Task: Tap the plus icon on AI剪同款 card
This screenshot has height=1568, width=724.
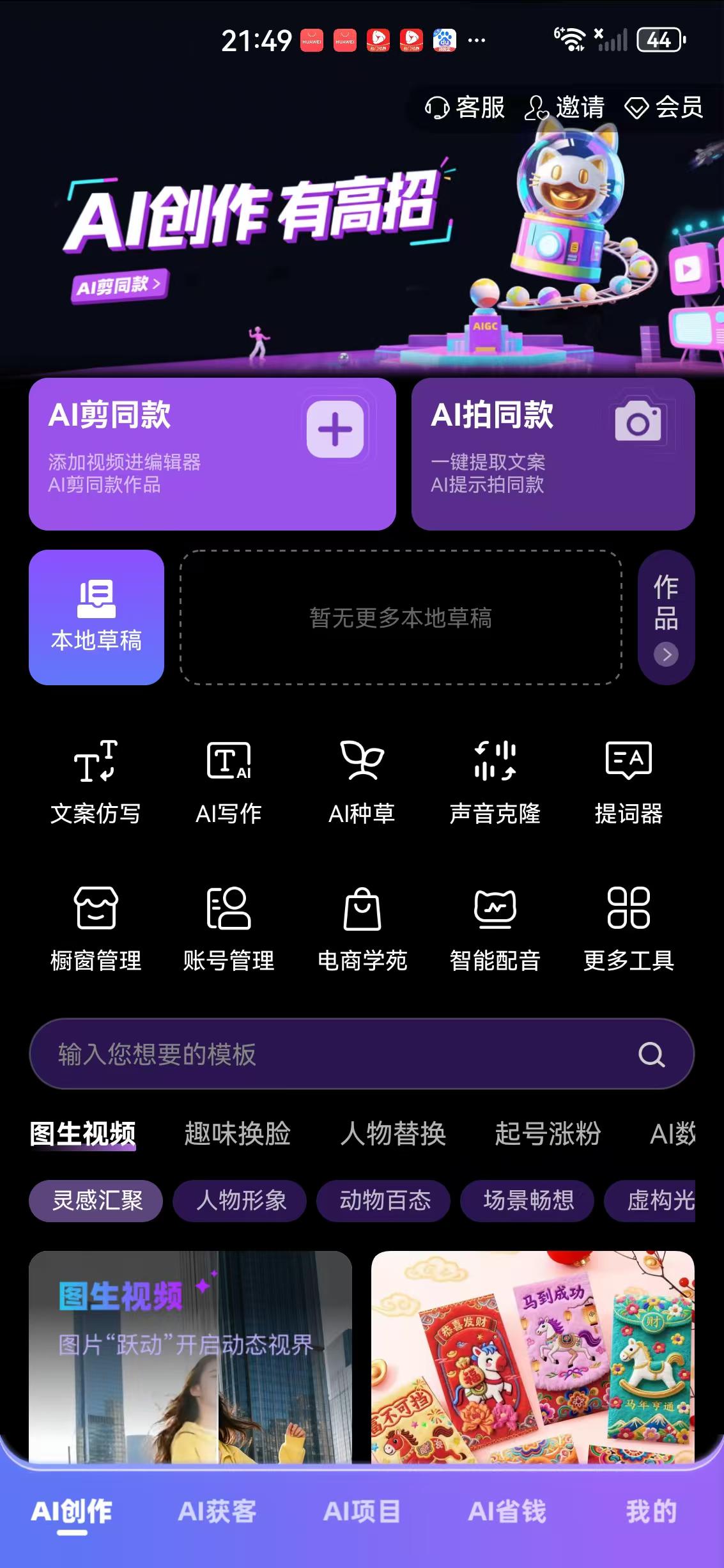Action: point(335,430)
